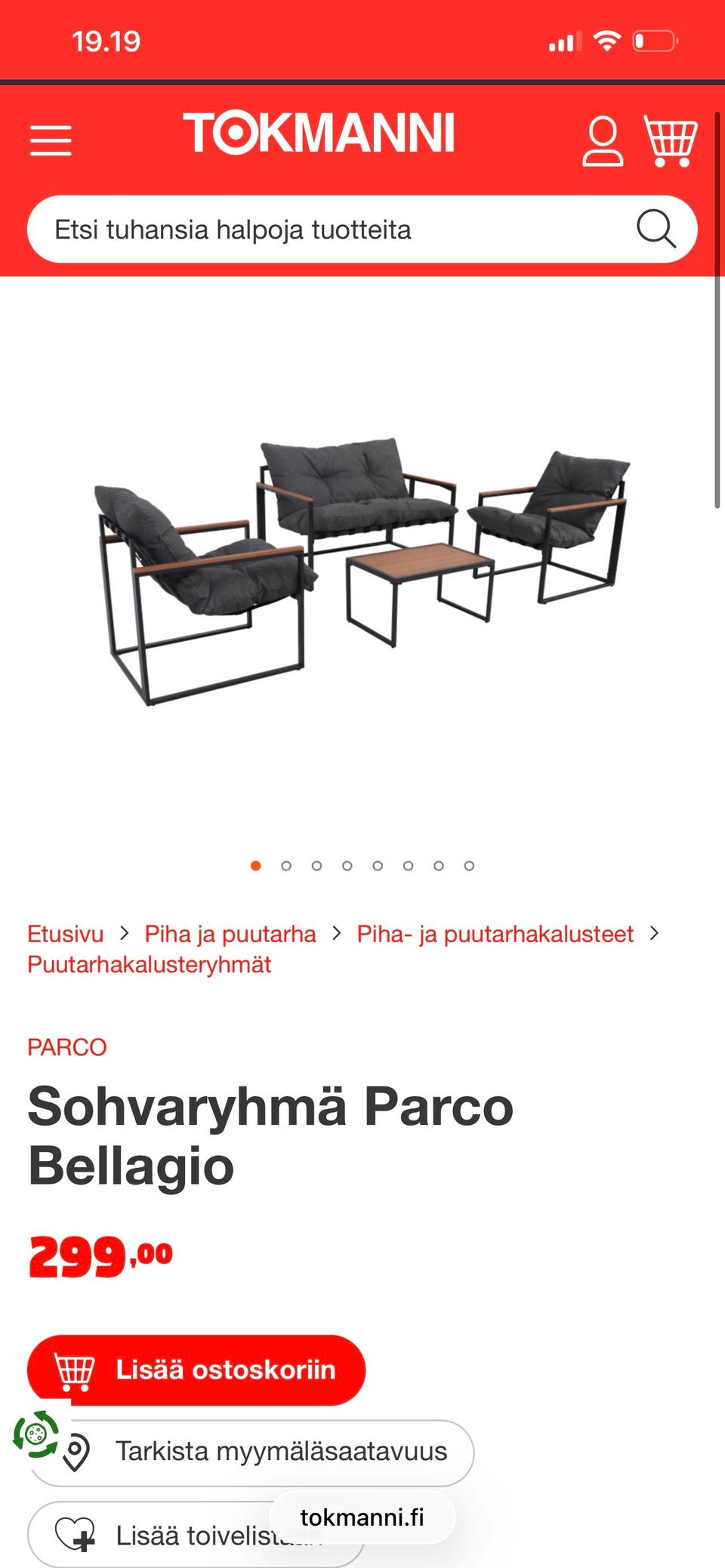Open Piha ja puutarha breadcrumb
The image size is (725, 1568).
pos(230,934)
